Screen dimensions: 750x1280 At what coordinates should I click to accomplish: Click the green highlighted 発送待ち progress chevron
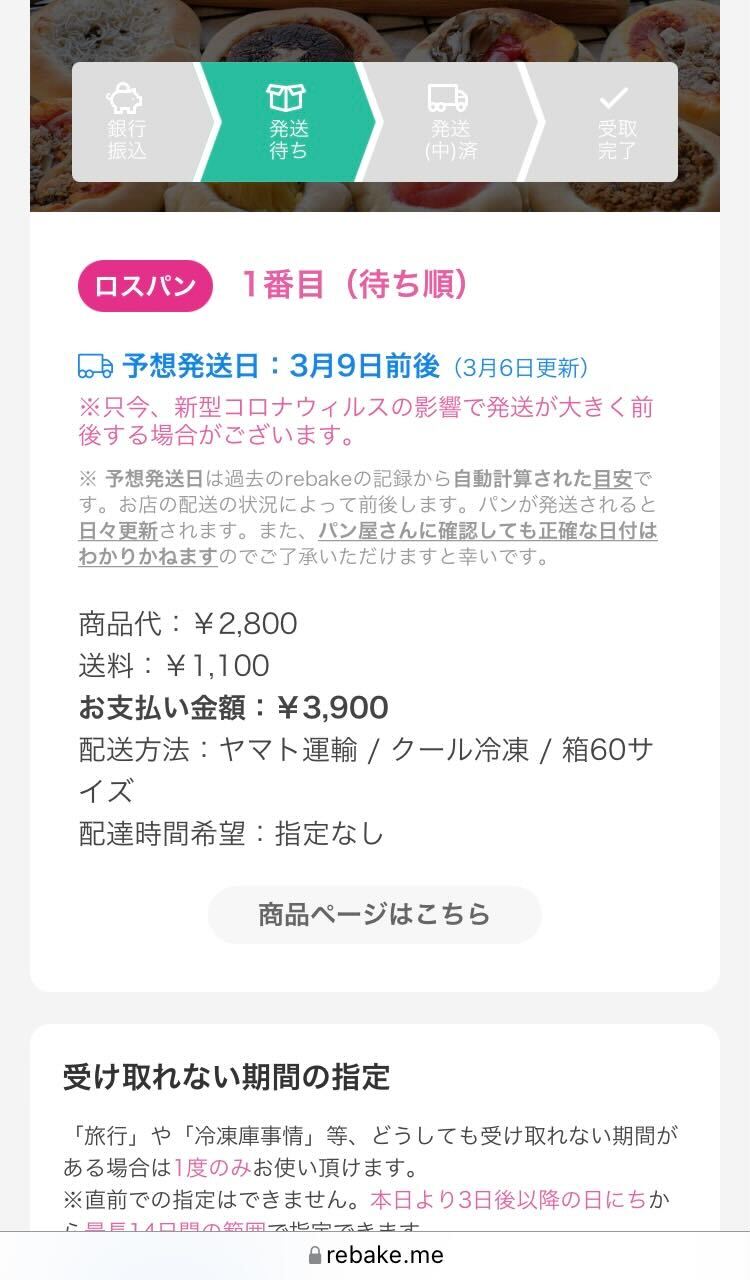click(286, 125)
